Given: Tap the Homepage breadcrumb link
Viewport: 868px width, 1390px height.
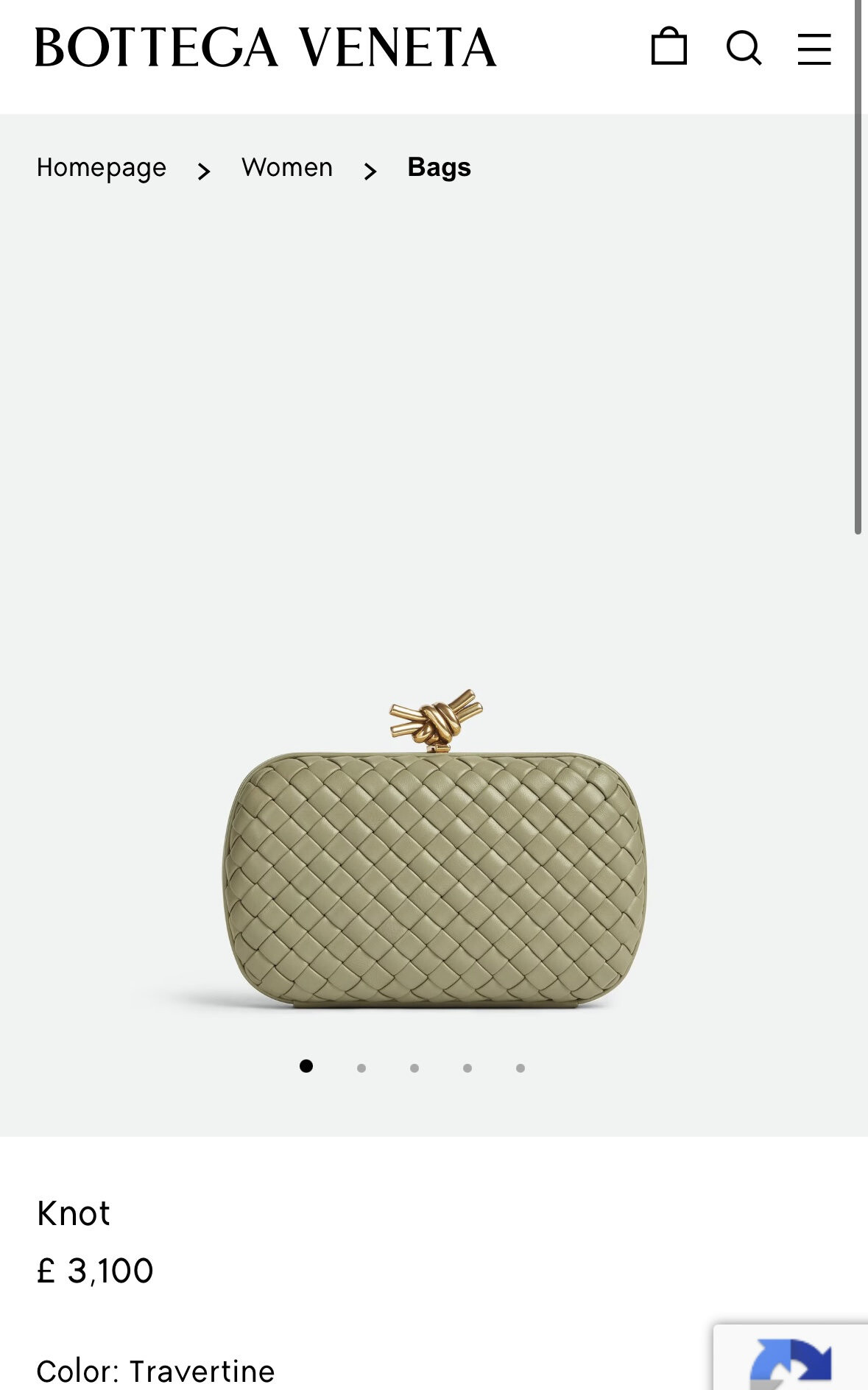Looking at the screenshot, I should point(102,168).
